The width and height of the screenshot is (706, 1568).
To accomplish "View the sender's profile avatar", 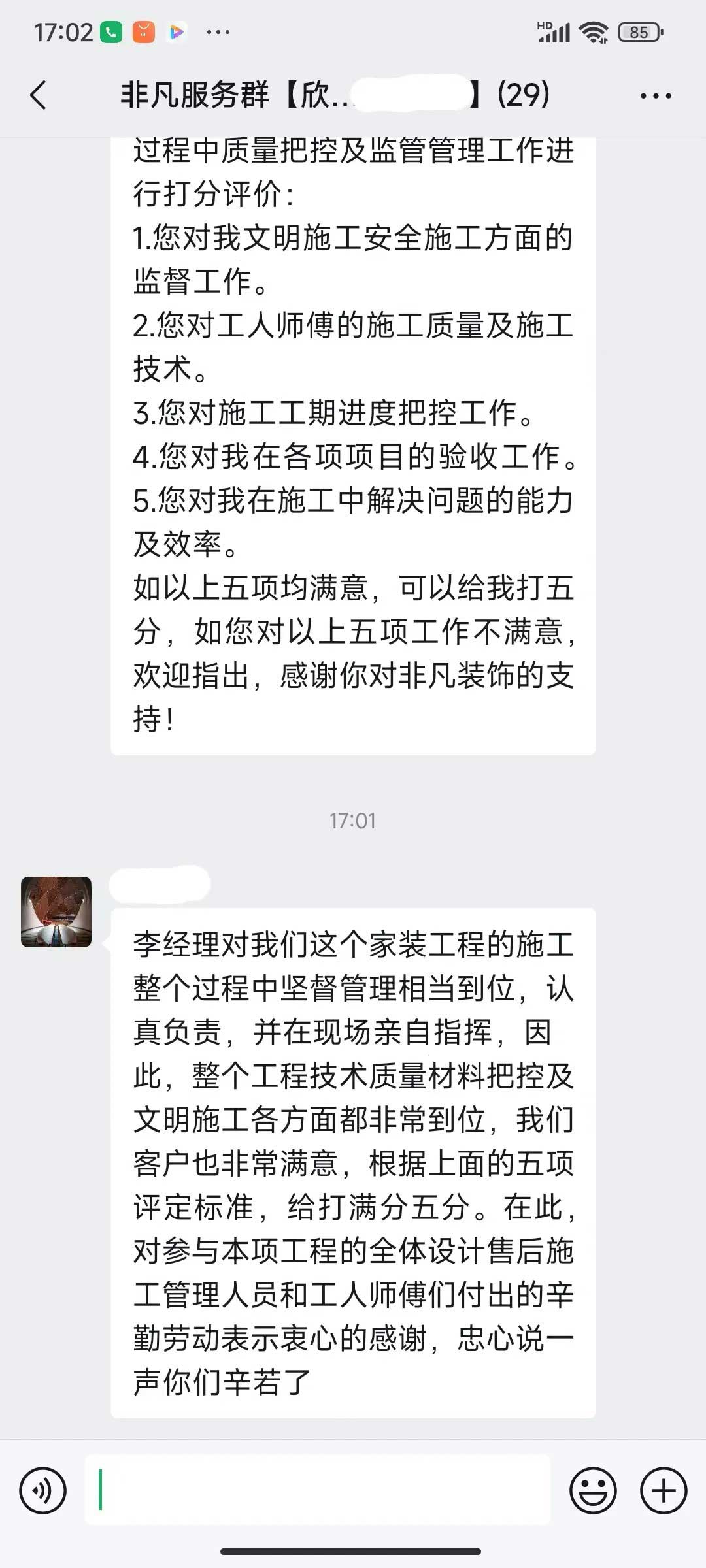I will point(56,911).
